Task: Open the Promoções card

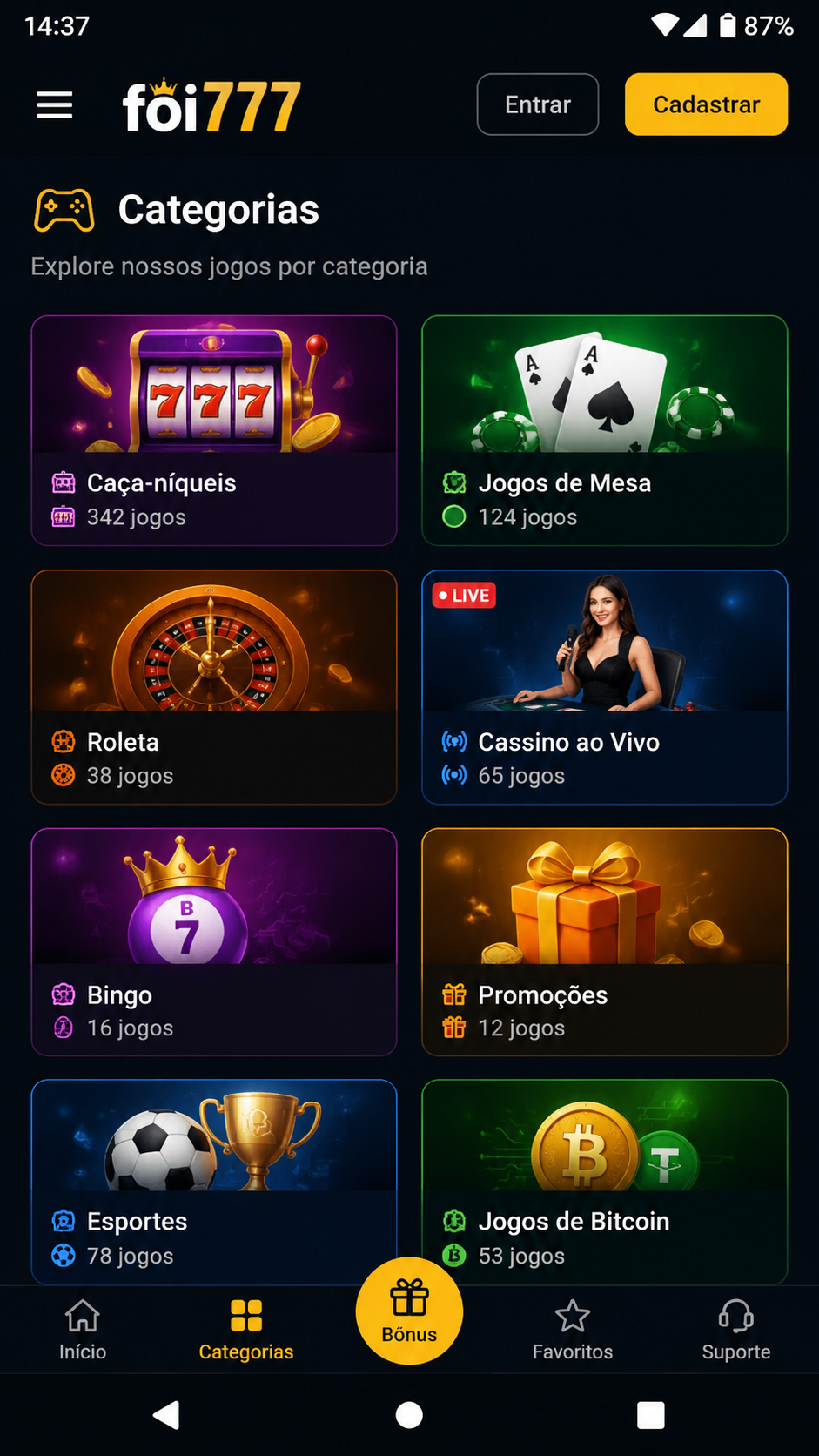Action: point(605,942)
